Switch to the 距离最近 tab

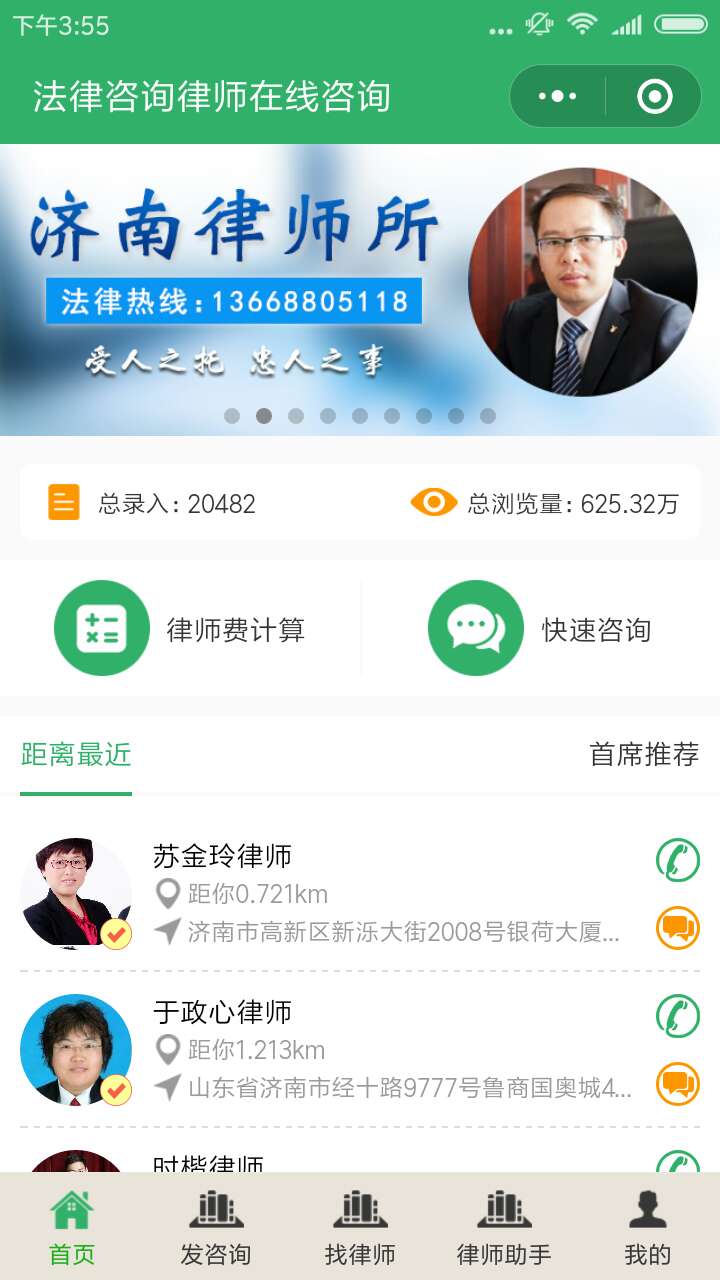(x=76, y=755)
